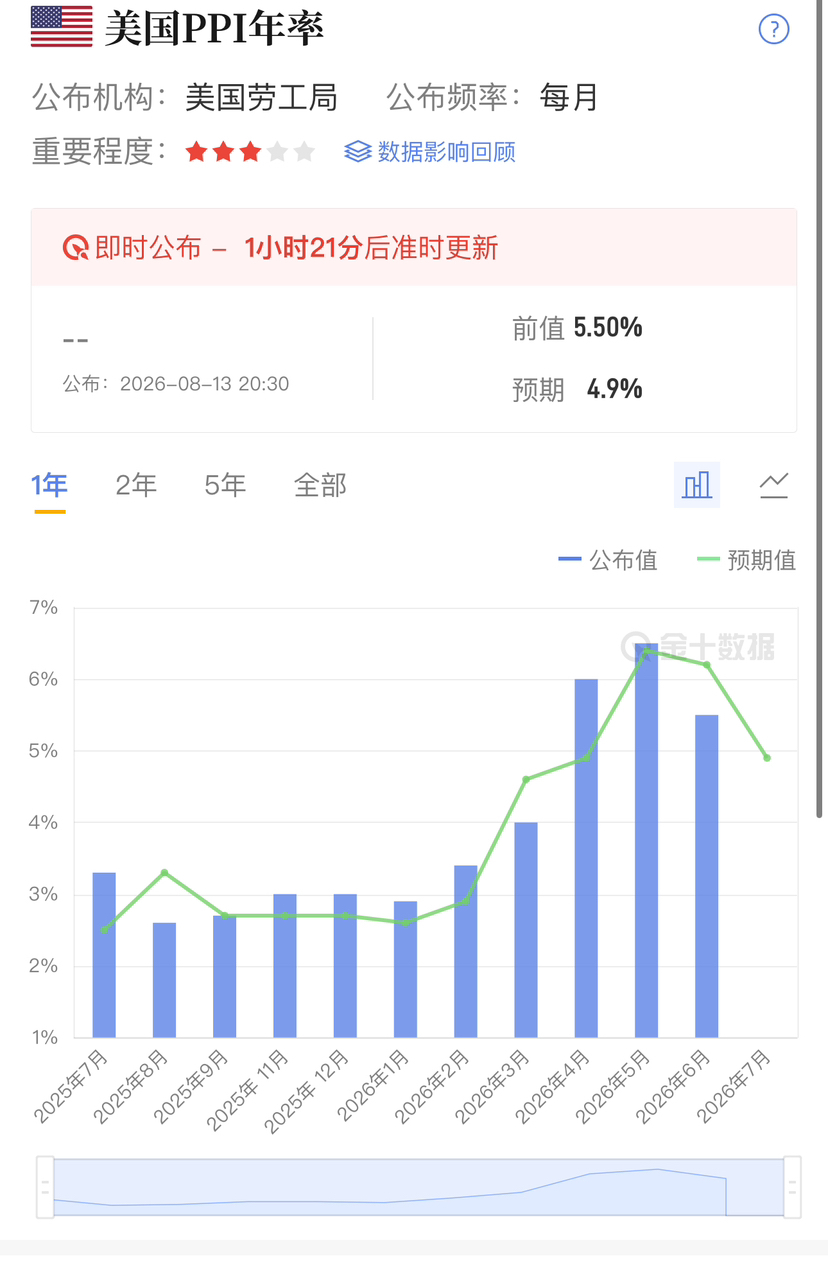Screen dimensions: 828x1265
Task: Tap the left handle of the range slider
Action: [45, 1187]
